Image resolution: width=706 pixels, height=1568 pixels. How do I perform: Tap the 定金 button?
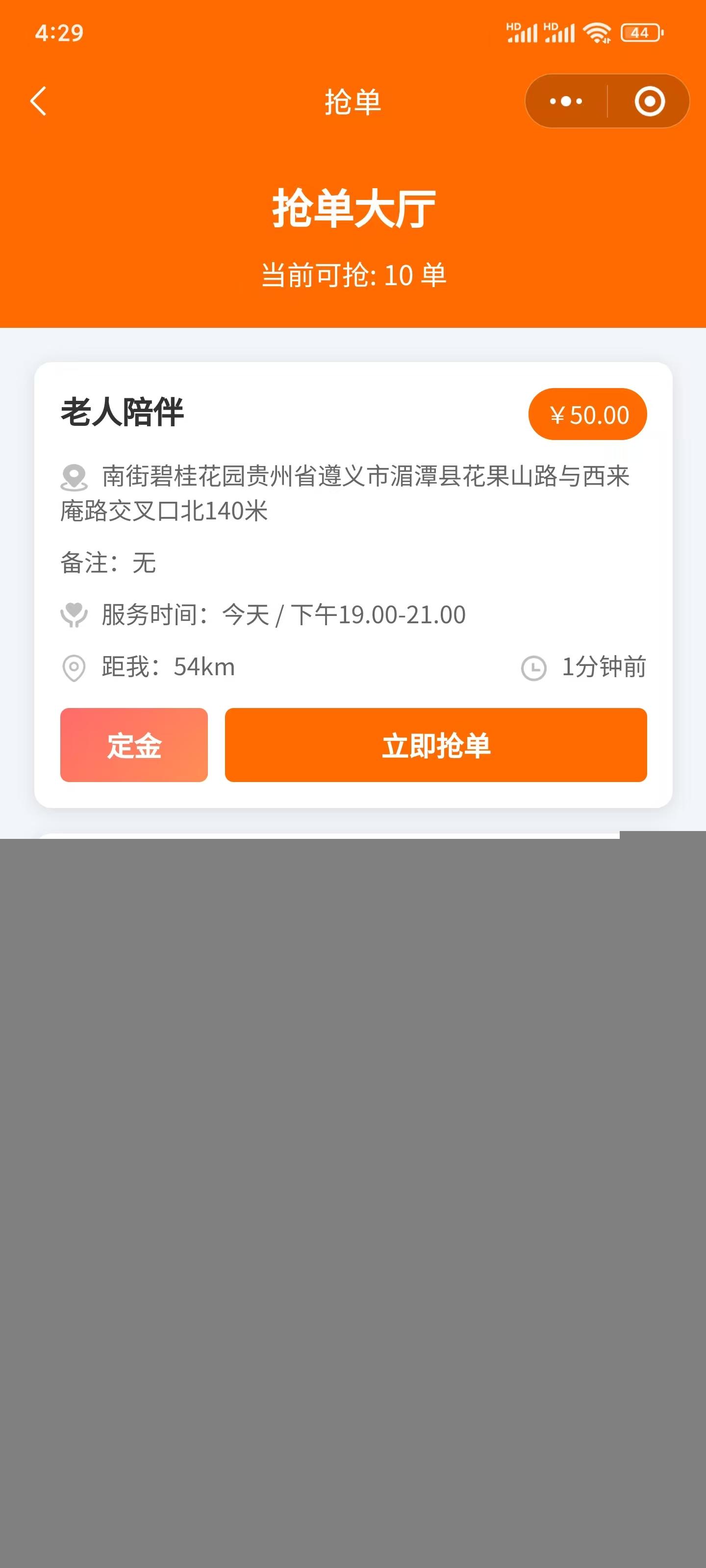134,745
